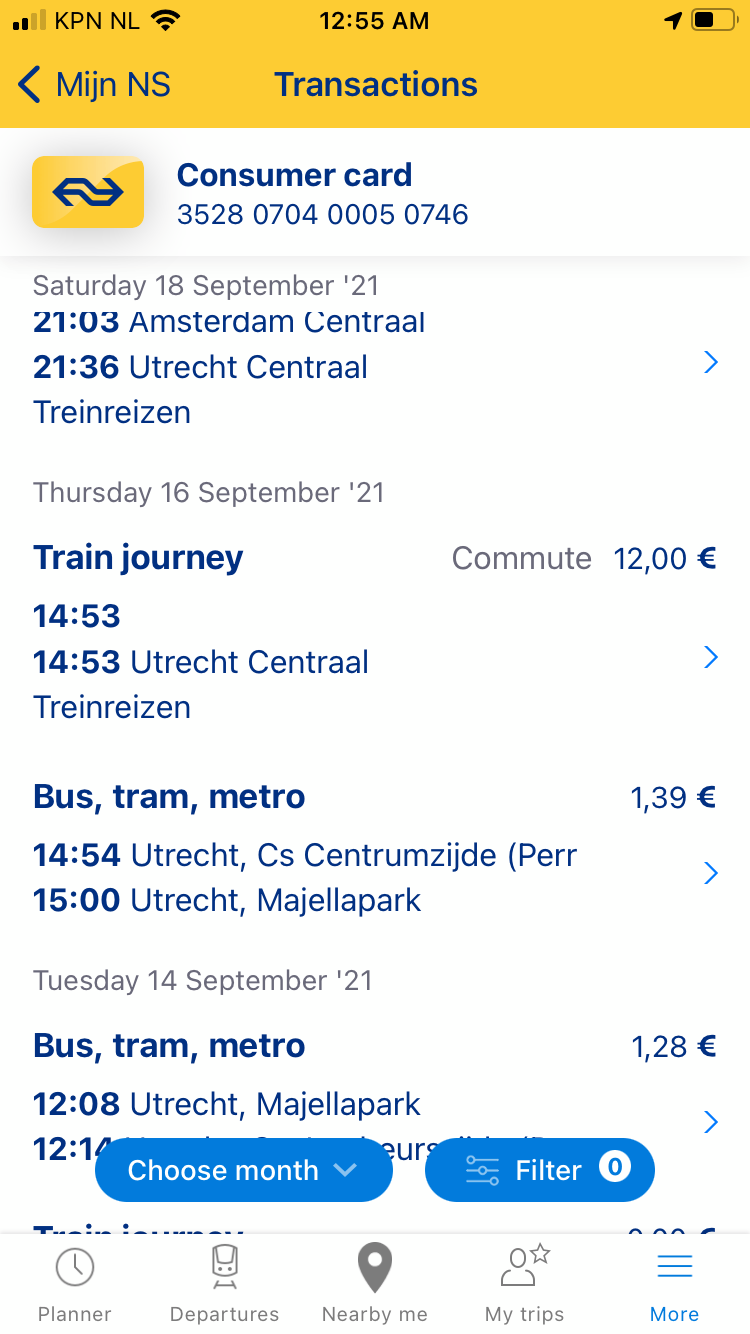
Task: Open the Filter options
Action: [540, 1170]
